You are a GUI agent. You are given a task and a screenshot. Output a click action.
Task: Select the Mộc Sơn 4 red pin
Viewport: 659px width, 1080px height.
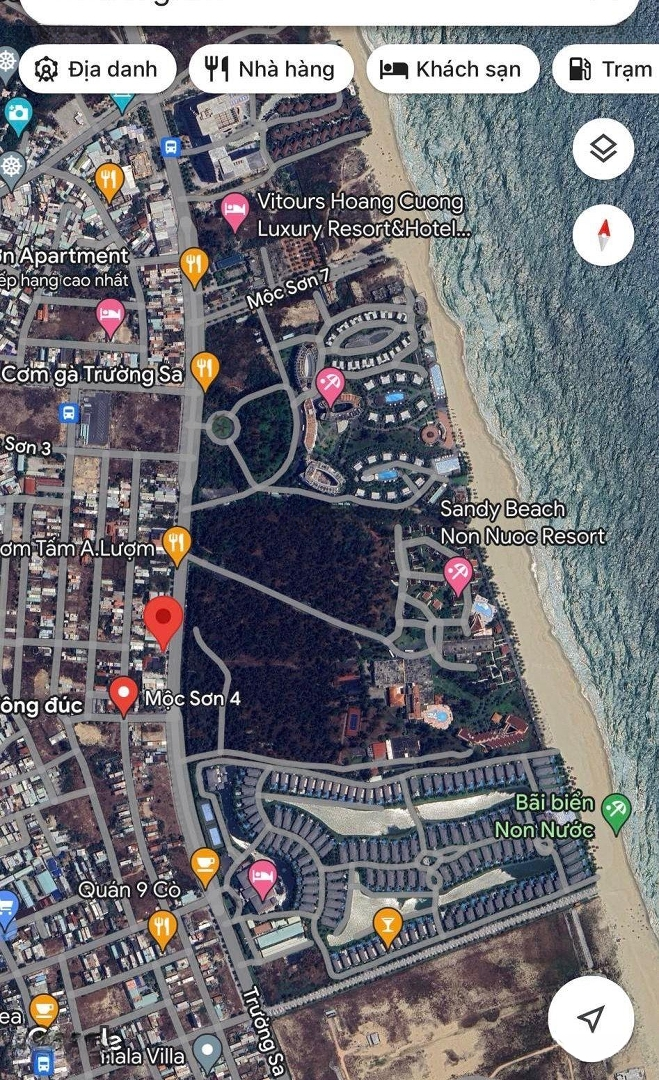[x=123, y=694]
